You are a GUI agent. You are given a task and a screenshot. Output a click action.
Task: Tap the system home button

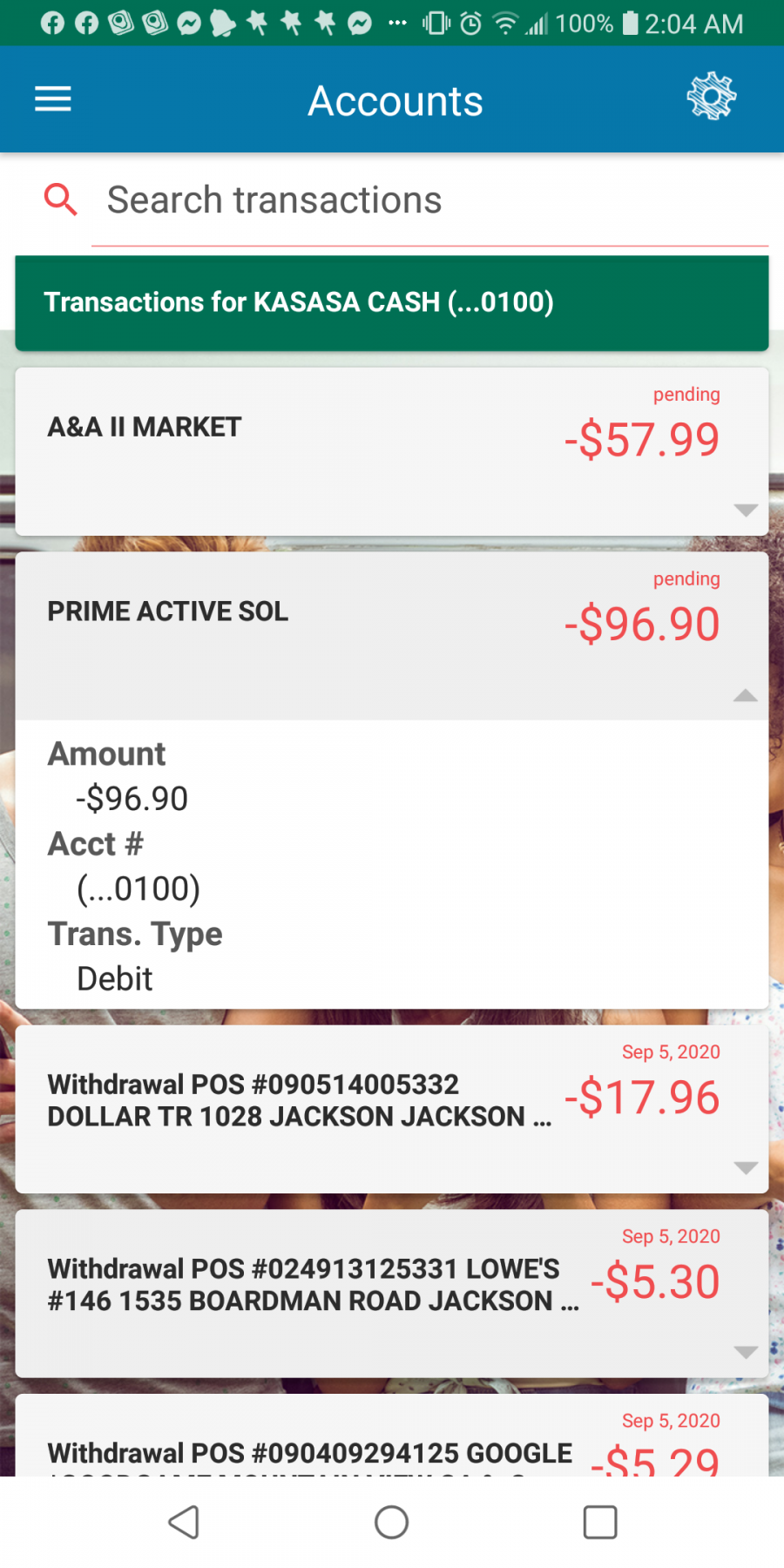tap(392, 1523)
